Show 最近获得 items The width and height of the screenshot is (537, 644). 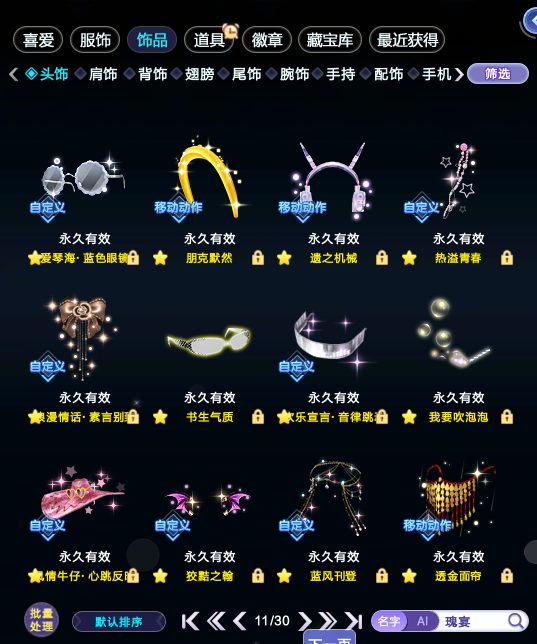(x=407, y=40)
